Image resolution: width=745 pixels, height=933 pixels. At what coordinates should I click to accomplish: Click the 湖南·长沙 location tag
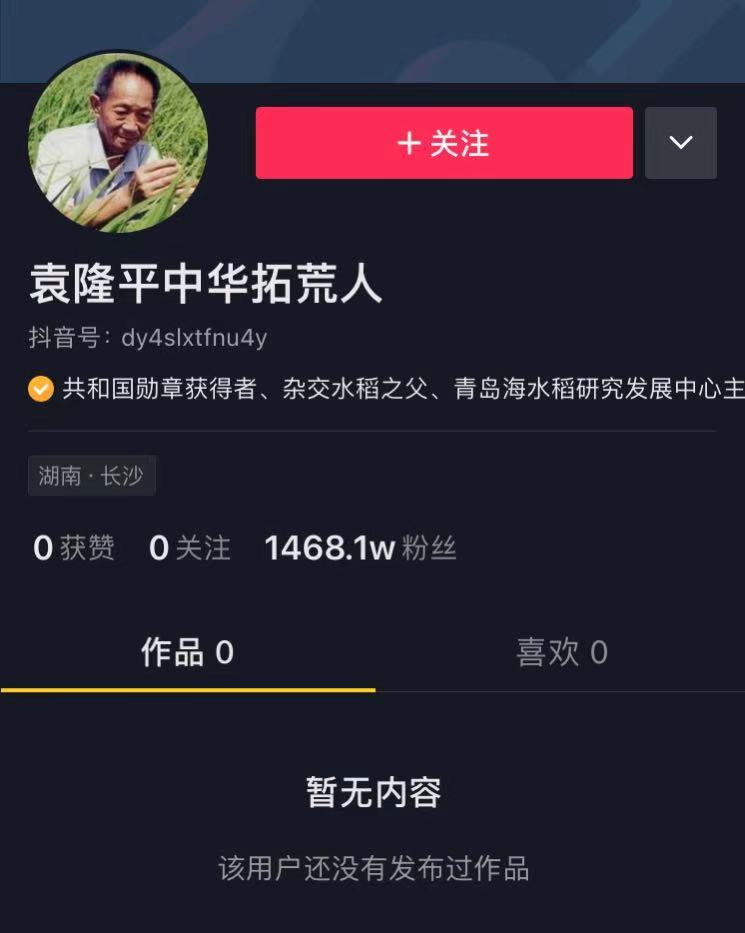pos(91,475)
